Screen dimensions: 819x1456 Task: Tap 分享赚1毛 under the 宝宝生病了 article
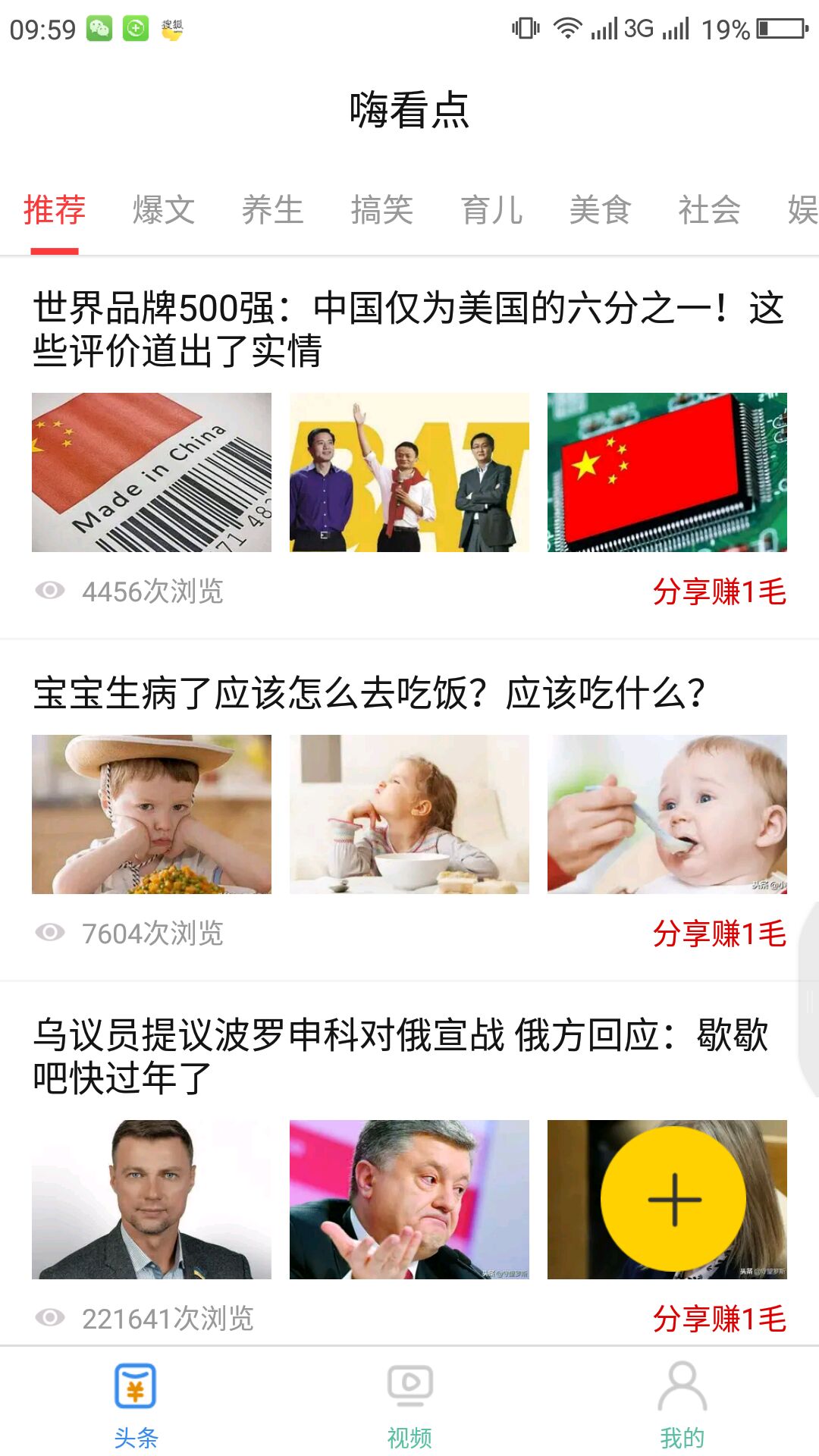tap(719, 934)
